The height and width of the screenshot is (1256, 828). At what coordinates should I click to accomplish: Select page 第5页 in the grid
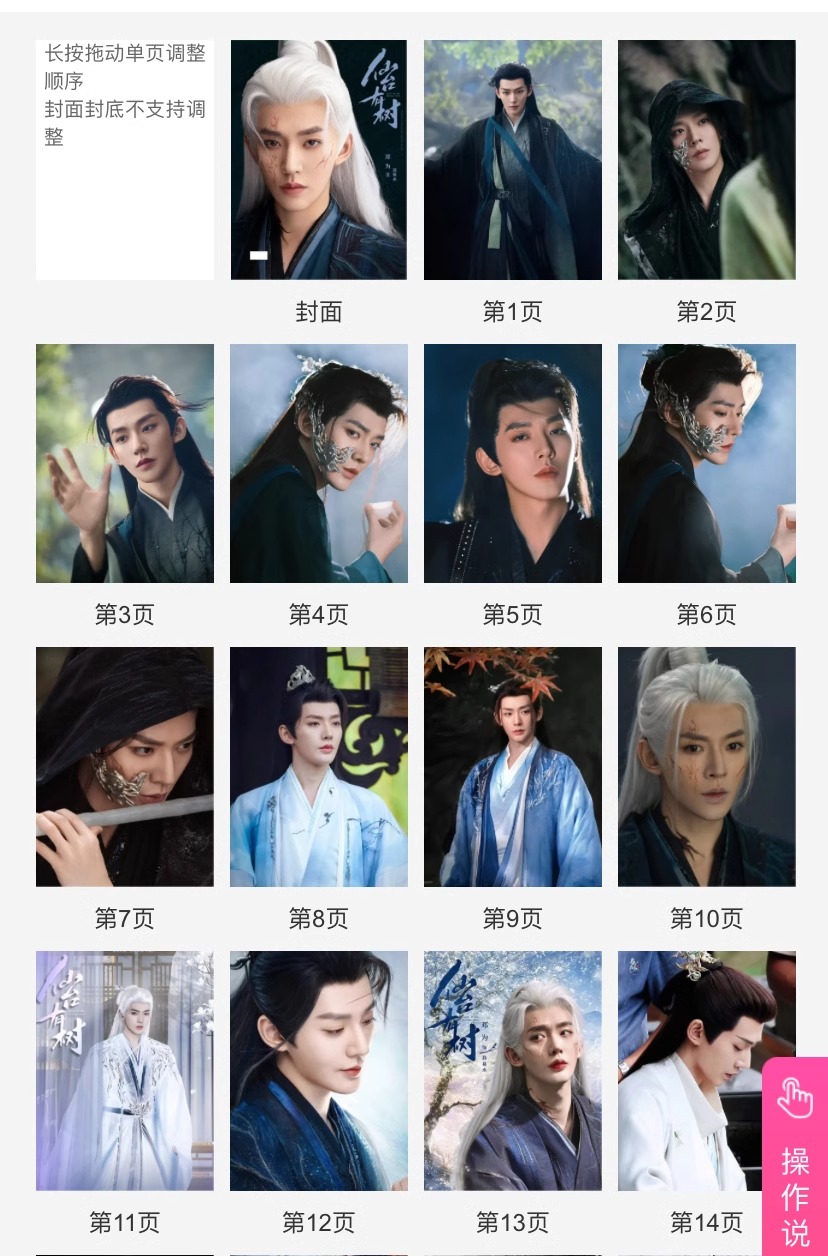pyautogui.click(x=512, y=463)
